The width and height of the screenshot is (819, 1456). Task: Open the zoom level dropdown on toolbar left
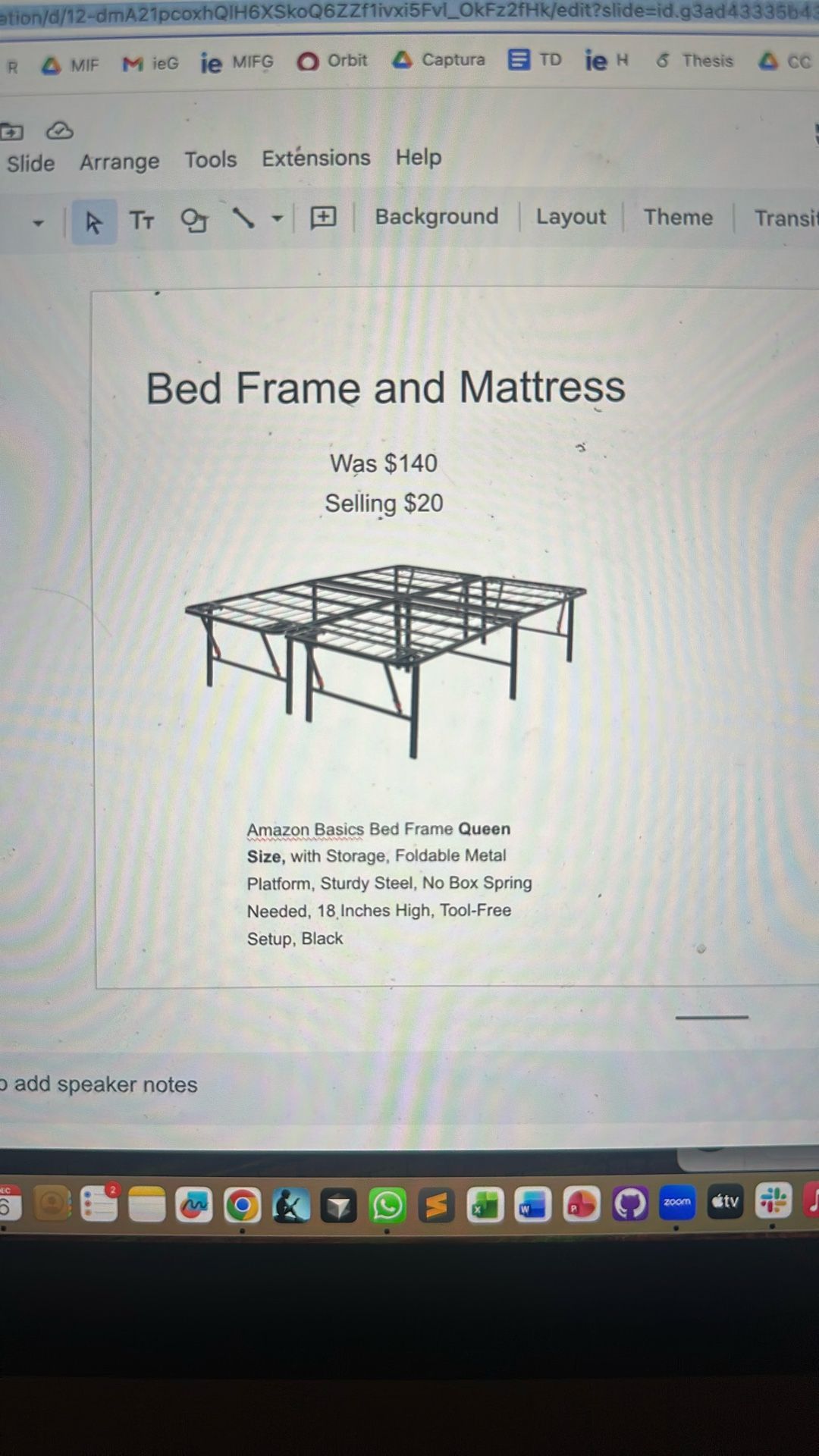(x=37, y=221)
